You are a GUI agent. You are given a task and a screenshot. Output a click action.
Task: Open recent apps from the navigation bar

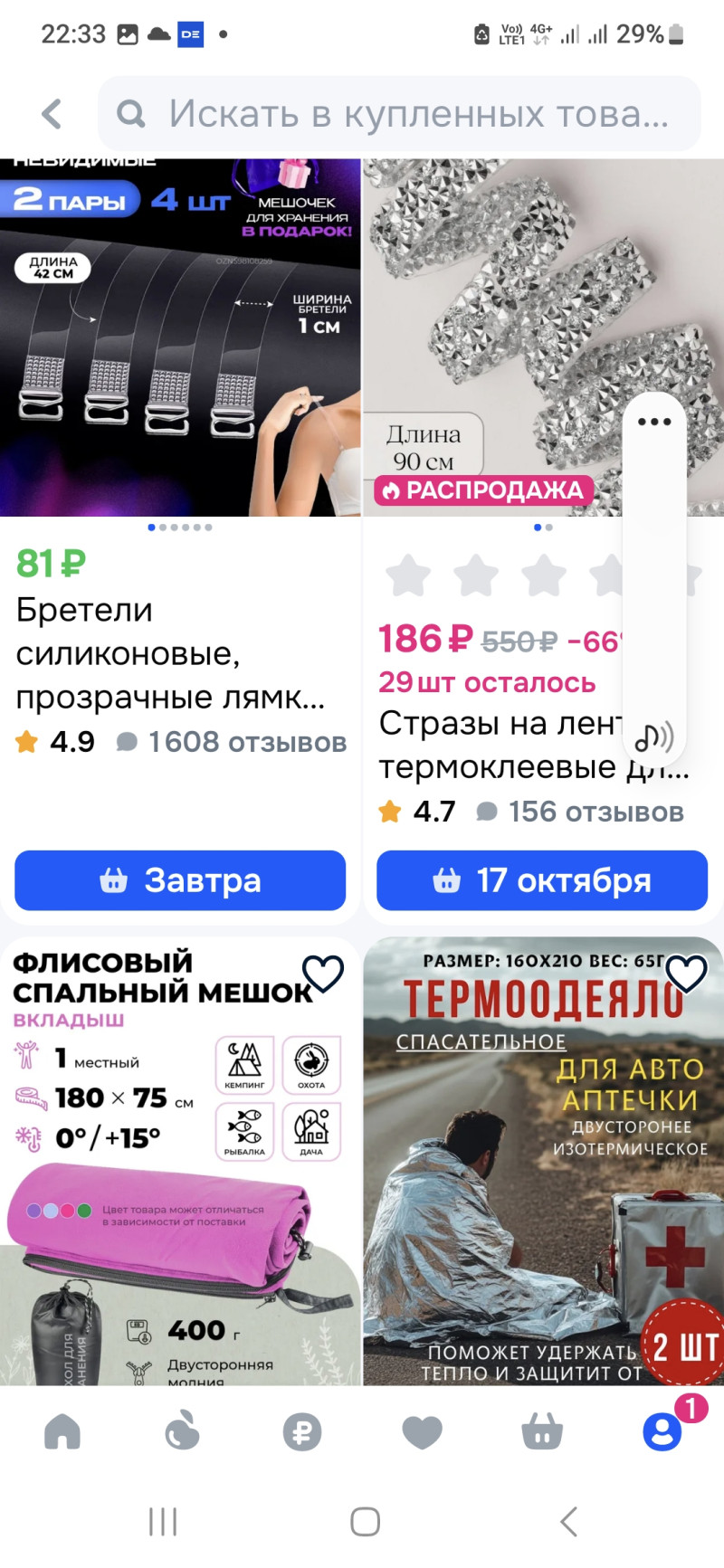click(163, 1522)
